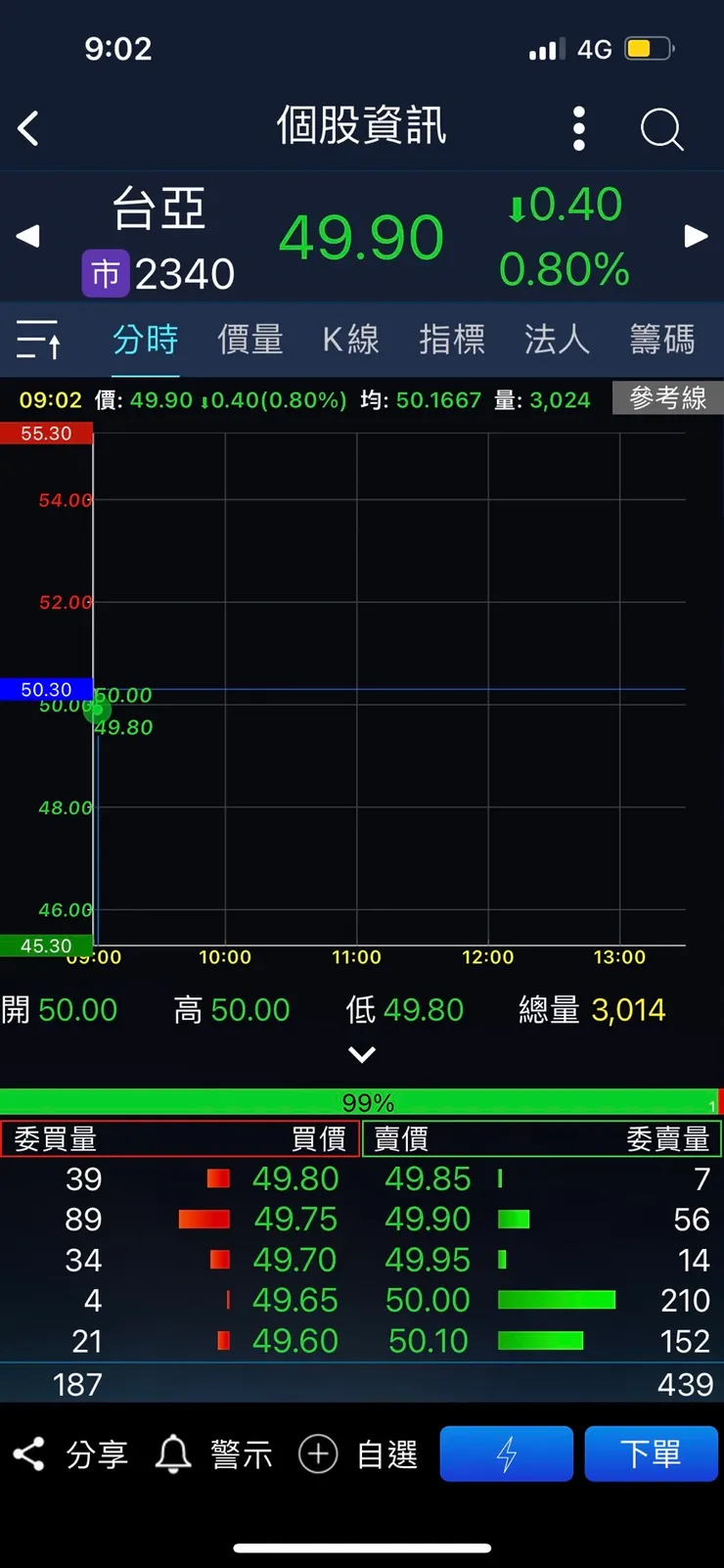The width and height of the screenshot is (724, 1568).
Task: Toggle the 參考線 reference line overlay
Action: 666,398
